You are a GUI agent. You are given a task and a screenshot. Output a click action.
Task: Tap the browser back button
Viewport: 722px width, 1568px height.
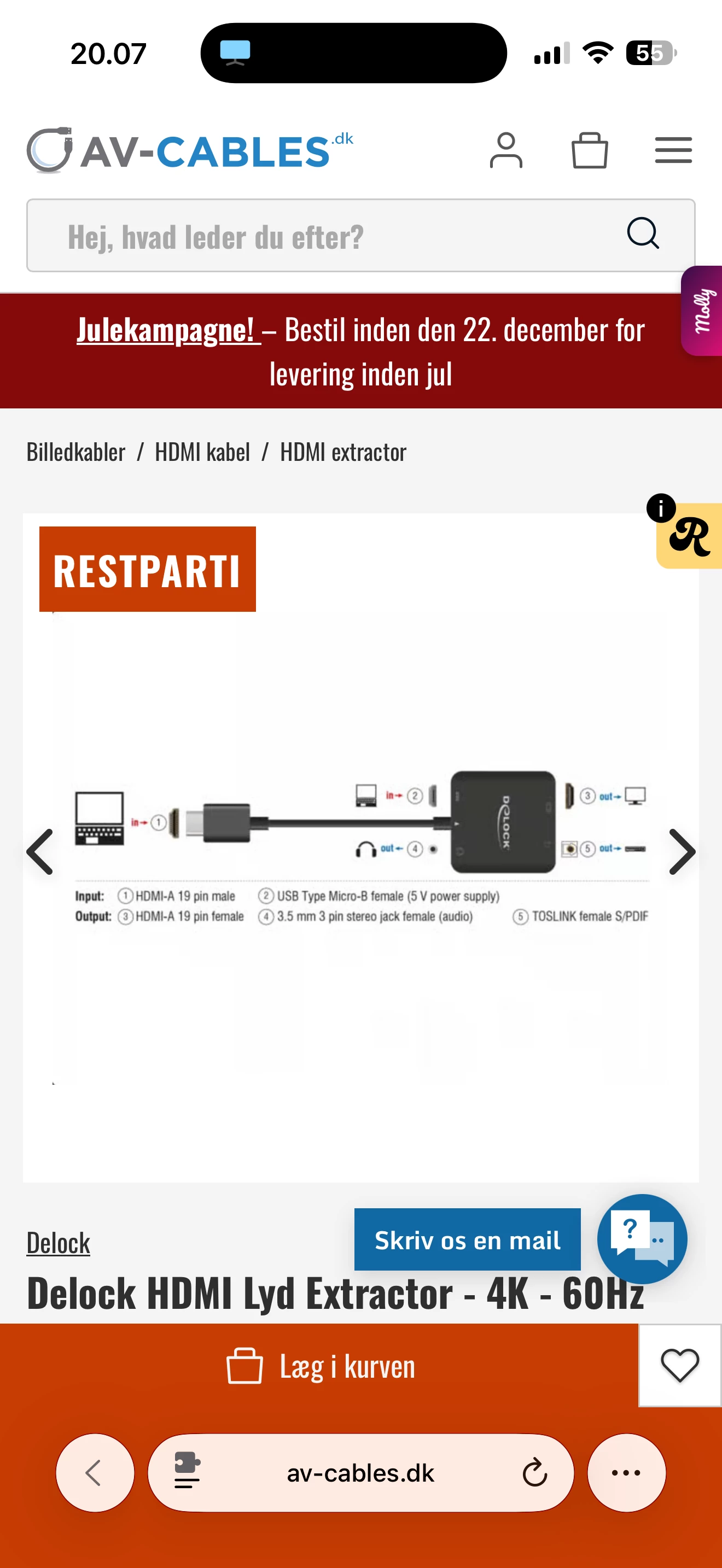(x=95, y=1472)
